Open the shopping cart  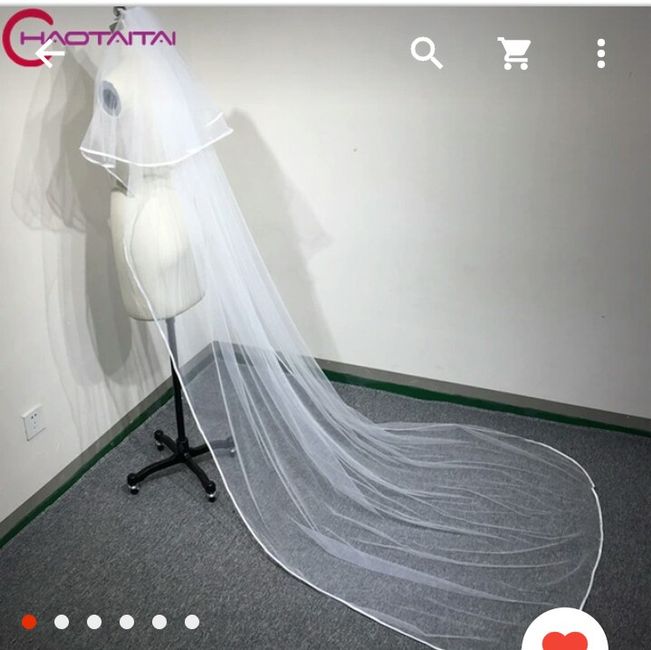coord(514,53)
